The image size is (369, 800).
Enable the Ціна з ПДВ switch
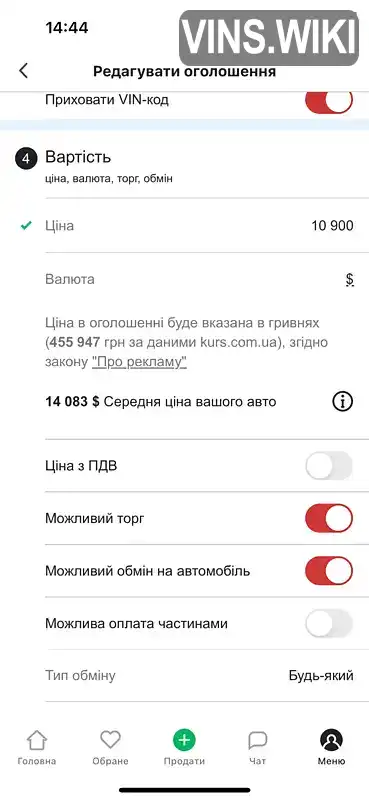coord(329,465)
